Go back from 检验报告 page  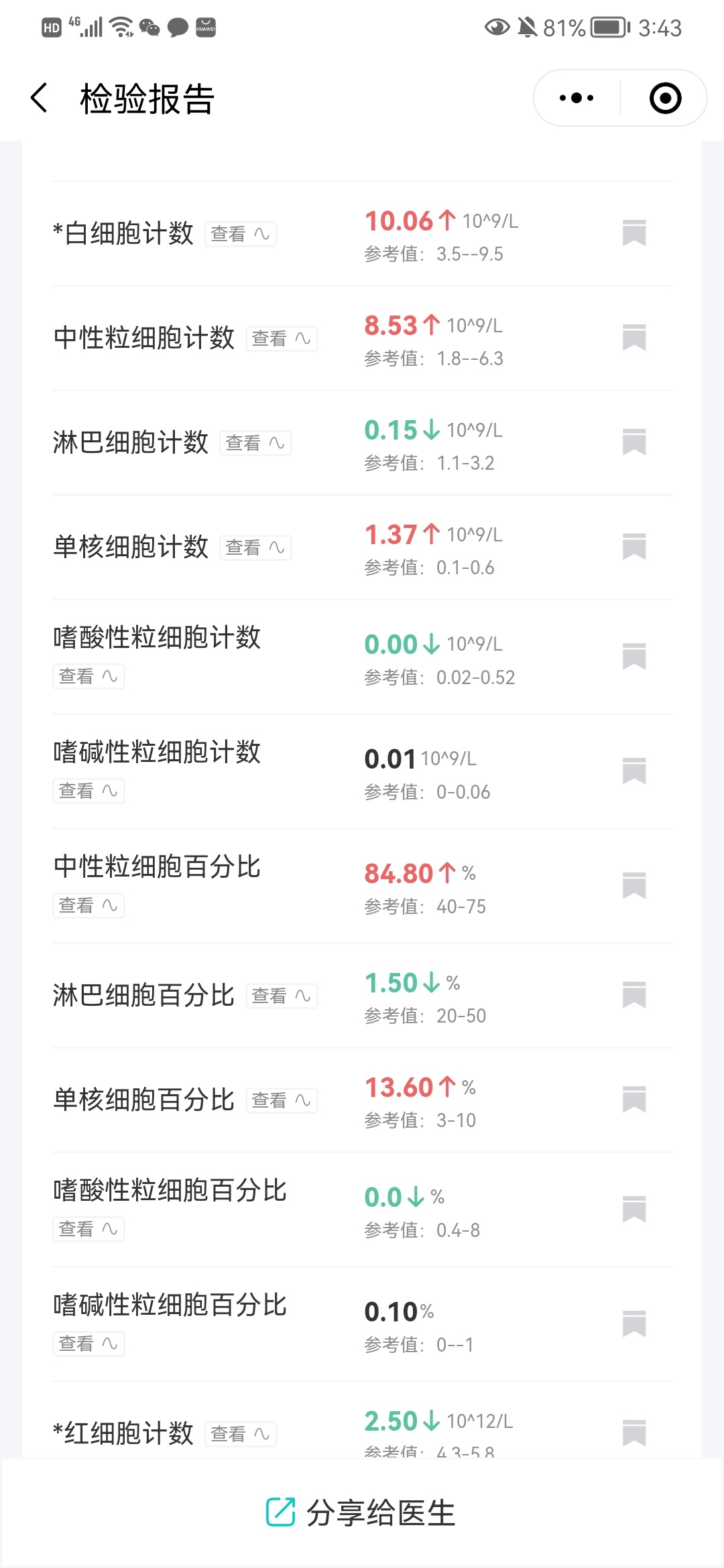[x=40, y=99]
